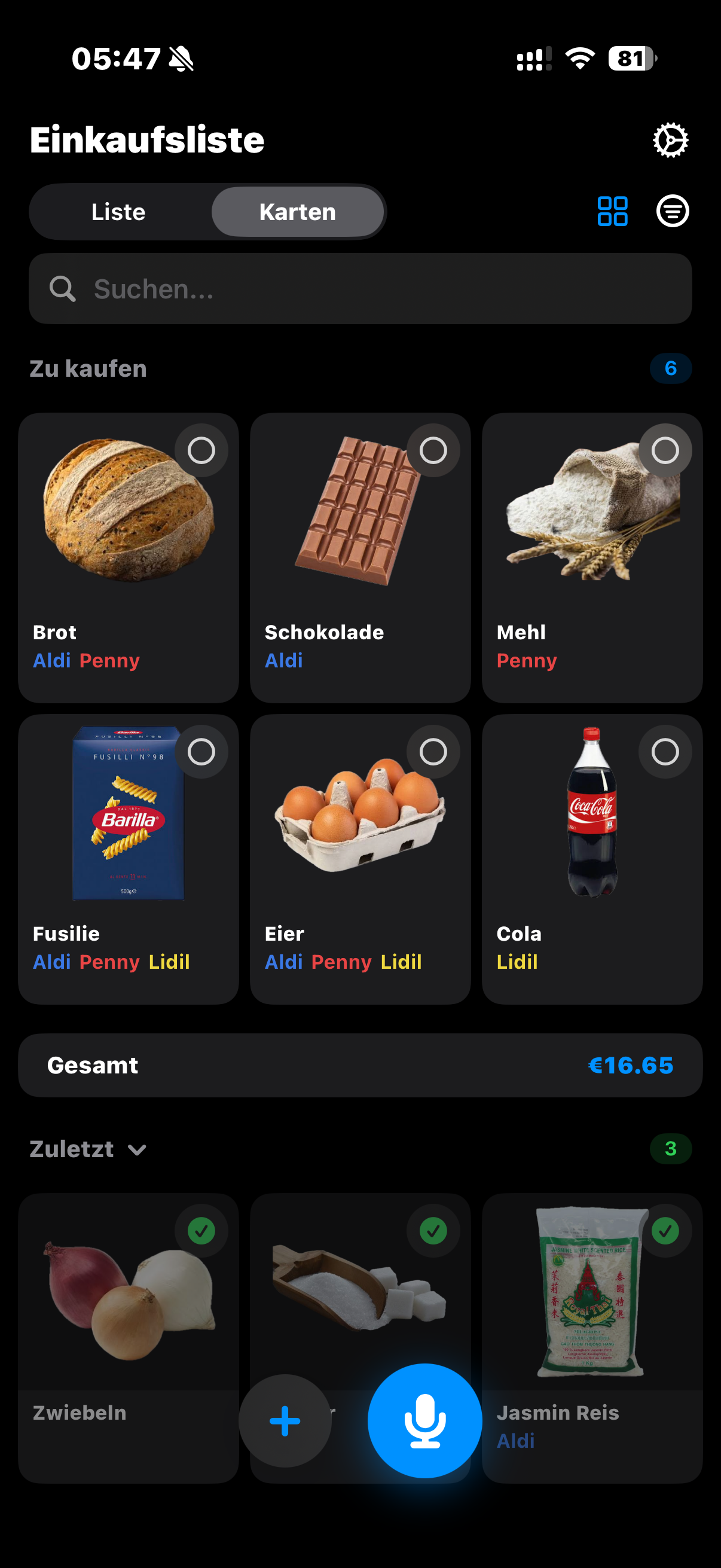The image size is (721, 1568).
Task: Tick the circle on Mehl
Action: (665, 450)
